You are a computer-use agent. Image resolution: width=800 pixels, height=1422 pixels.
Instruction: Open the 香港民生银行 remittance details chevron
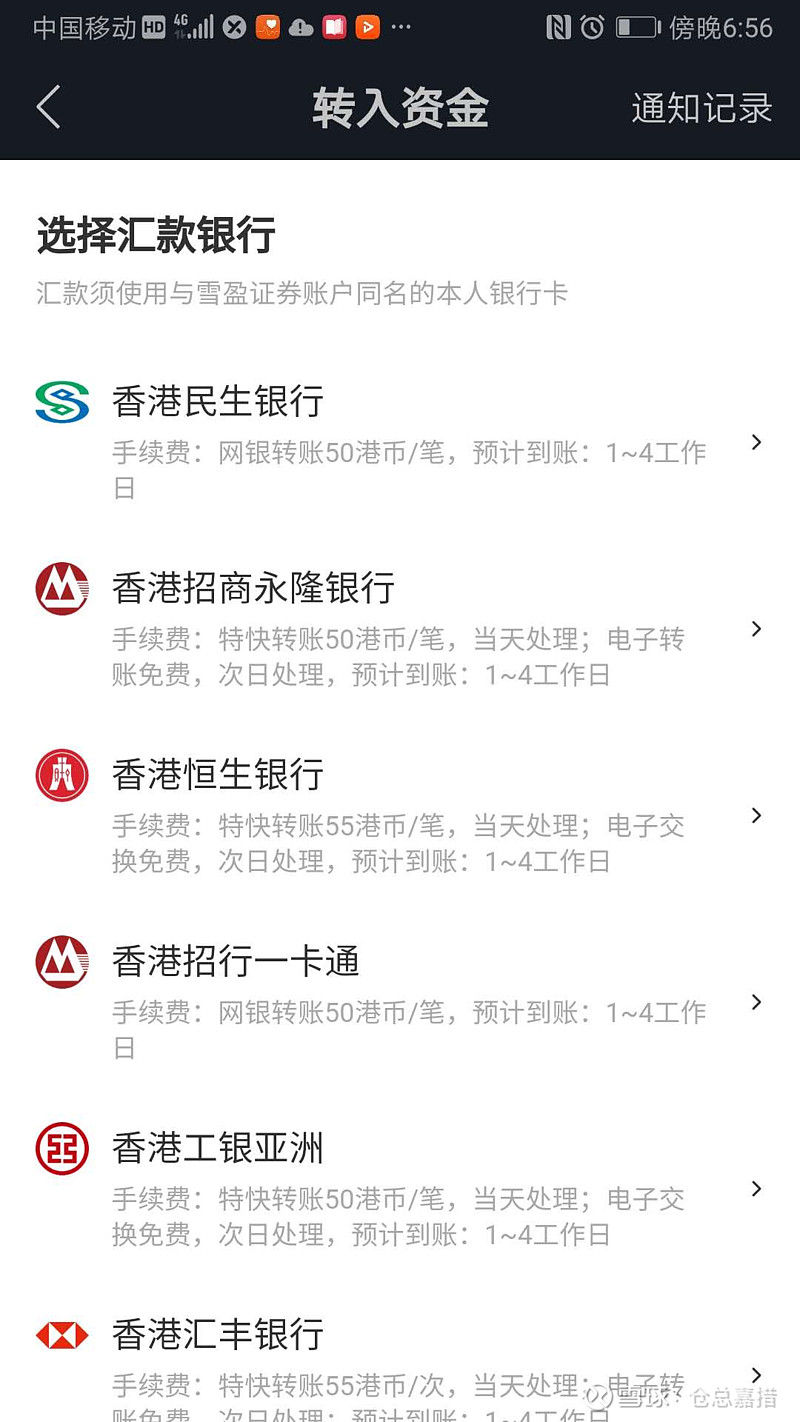pos(756,442)
